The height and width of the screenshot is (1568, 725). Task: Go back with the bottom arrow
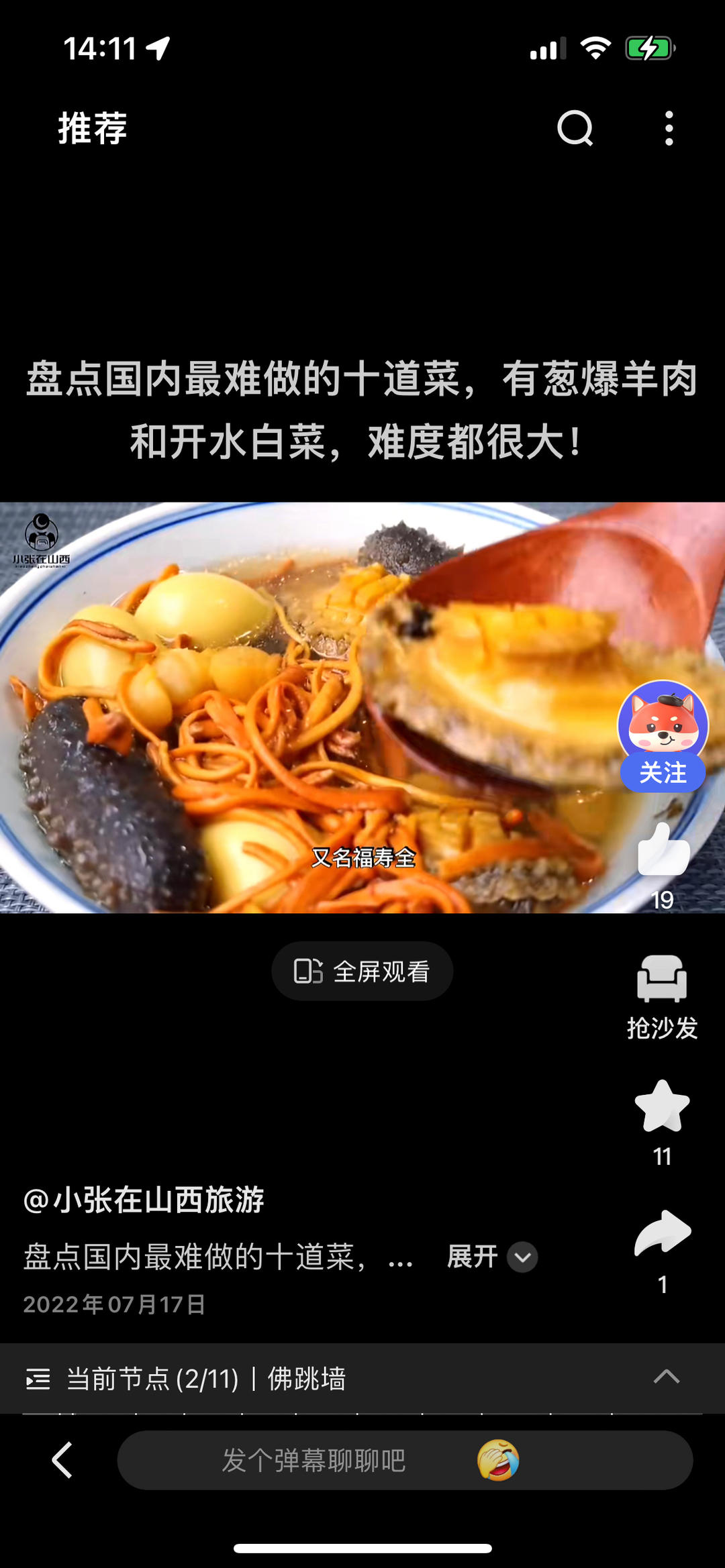(62, 1460)
